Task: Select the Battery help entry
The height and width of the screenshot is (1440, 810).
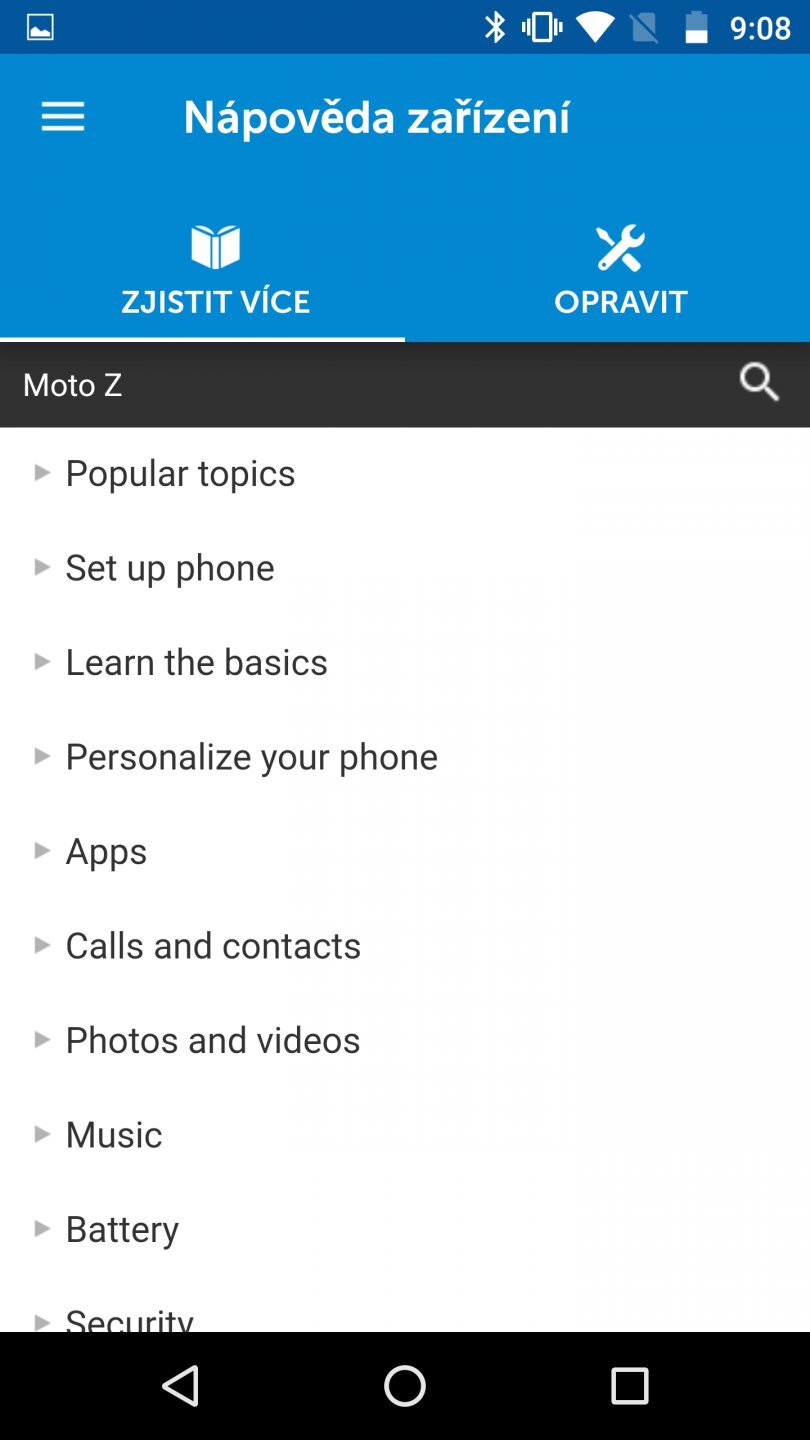Action: (122, 1228)
